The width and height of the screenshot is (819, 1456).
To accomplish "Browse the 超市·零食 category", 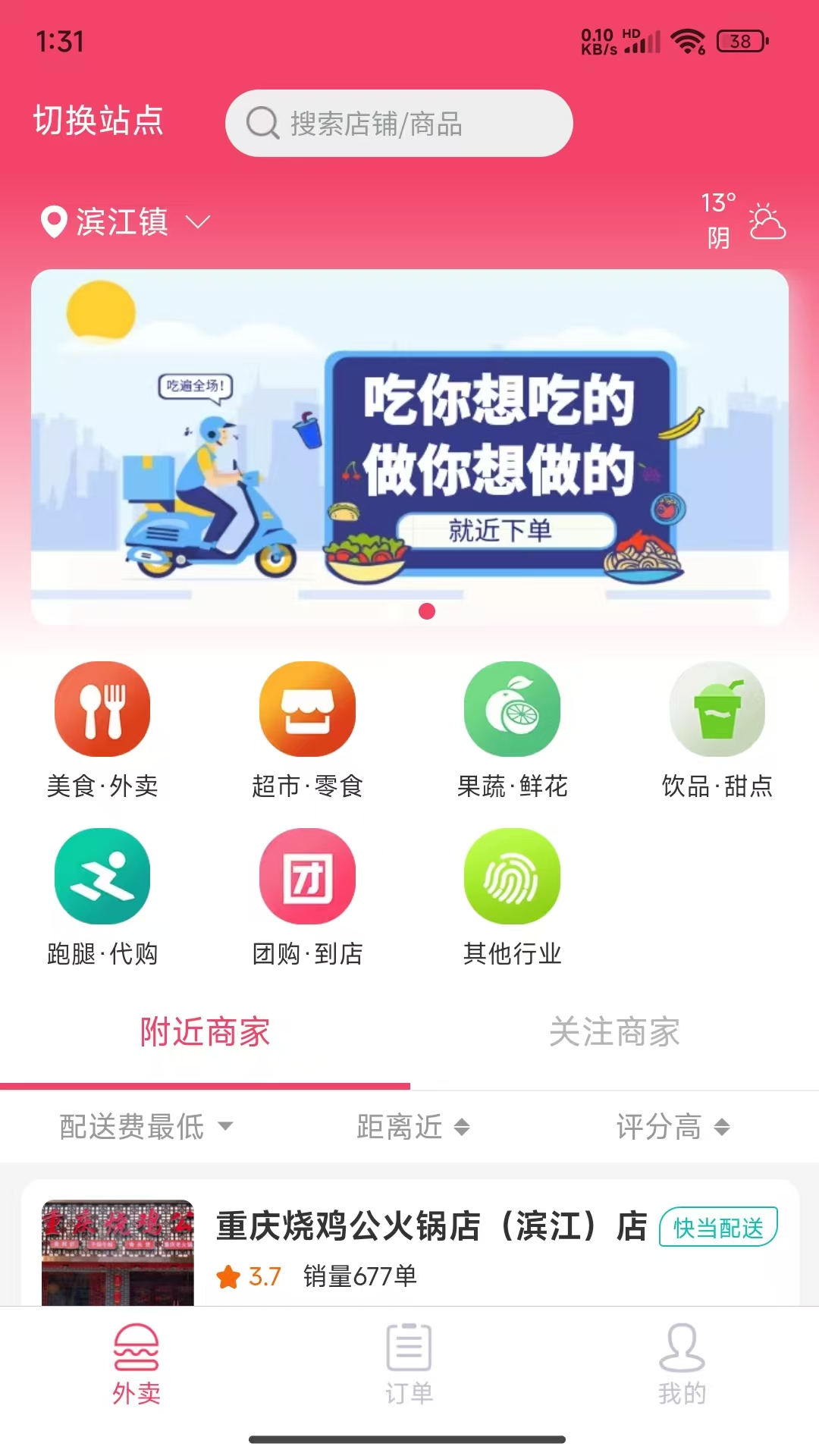I will pyautogui.click(x=307, y=730).
